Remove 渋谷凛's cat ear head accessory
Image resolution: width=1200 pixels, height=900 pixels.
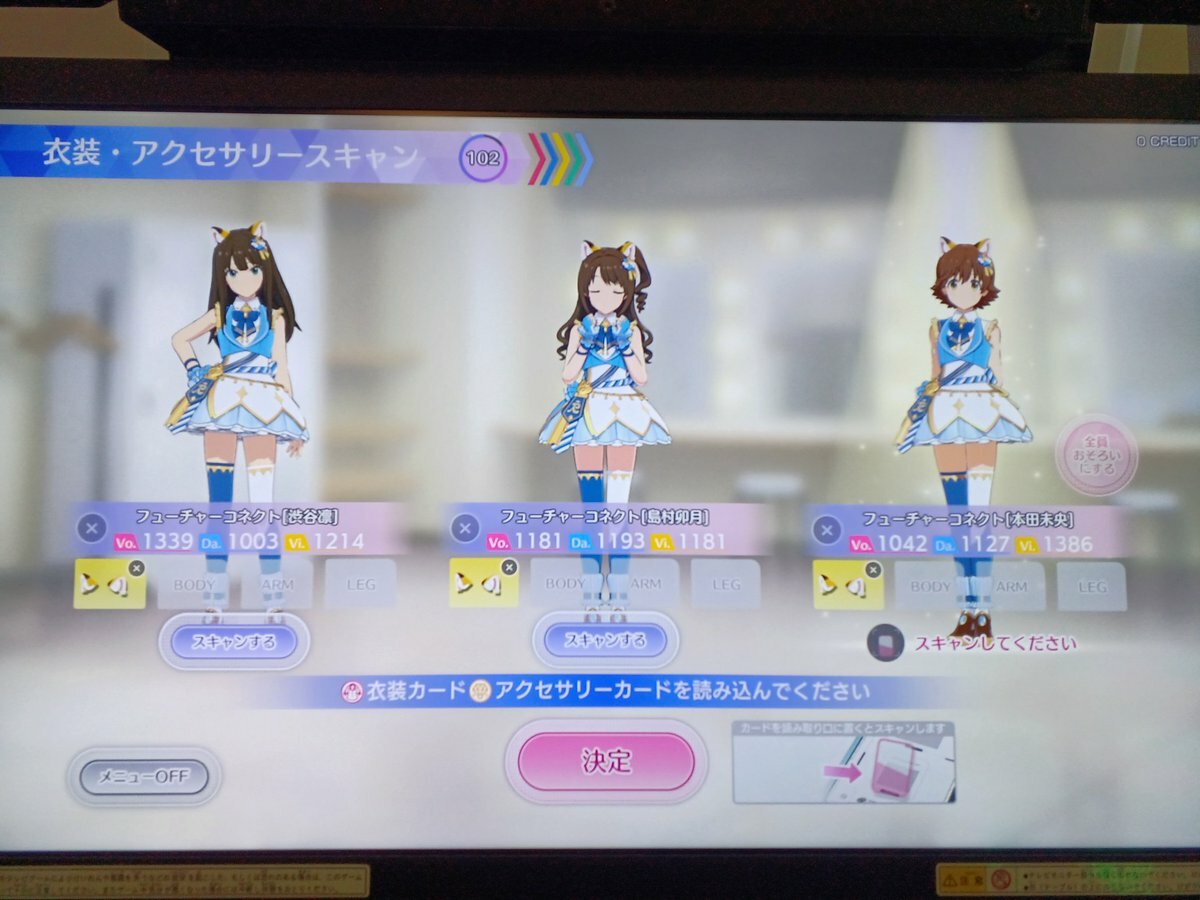click(137, 568)
